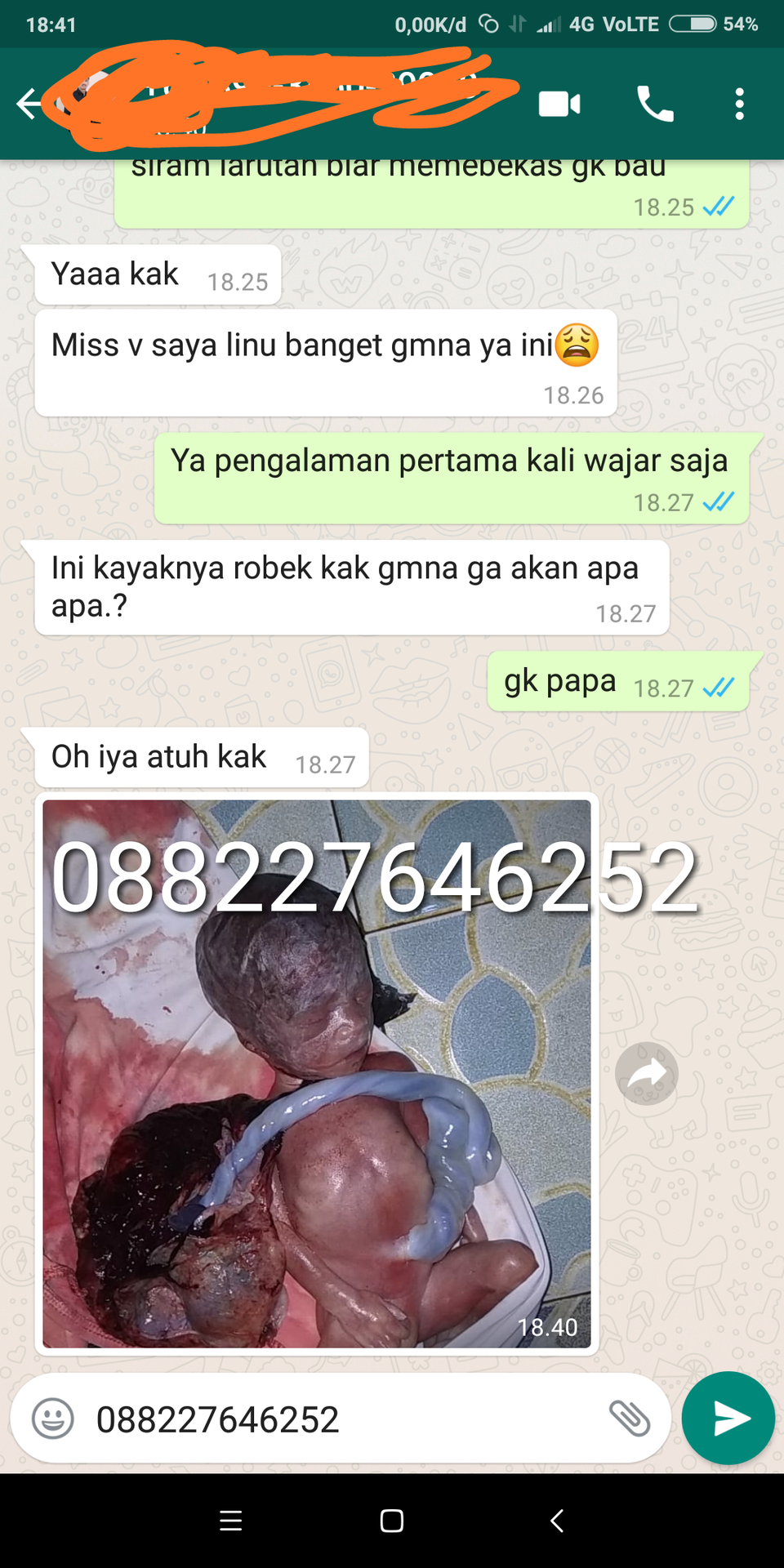Viewport: 784px width, 1568px height.
Task: Go to the home screen
Action: (x=392, y=1521)
